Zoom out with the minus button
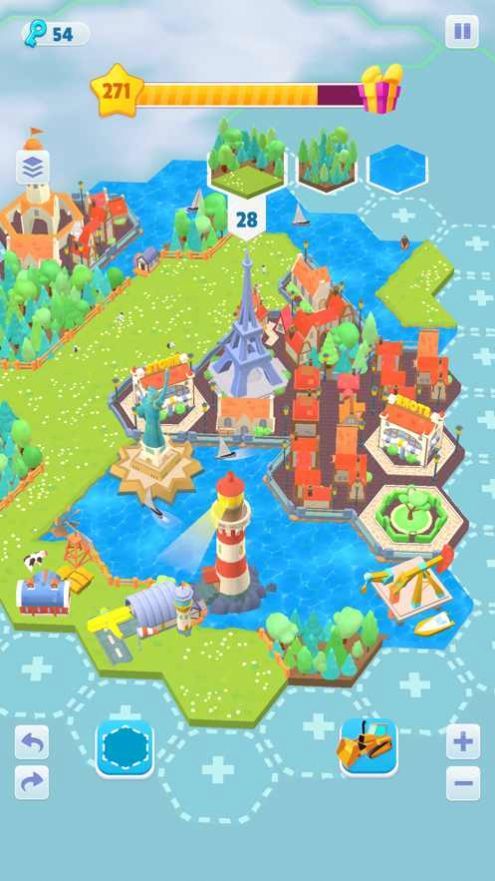 (463, 783)
